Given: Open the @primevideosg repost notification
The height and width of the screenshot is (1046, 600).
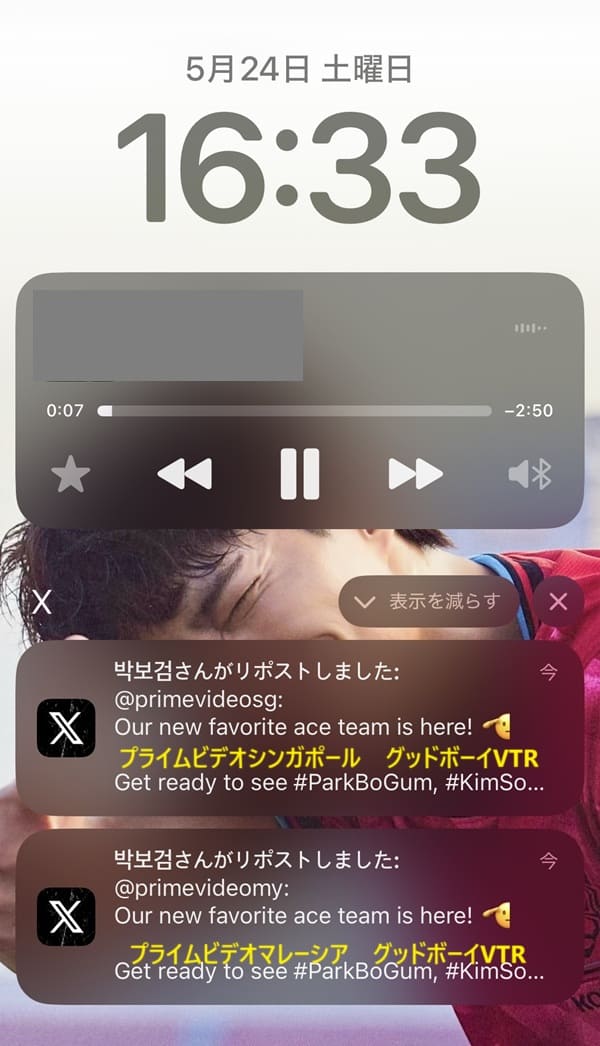Looking at the screenshot, I should 300,727.
